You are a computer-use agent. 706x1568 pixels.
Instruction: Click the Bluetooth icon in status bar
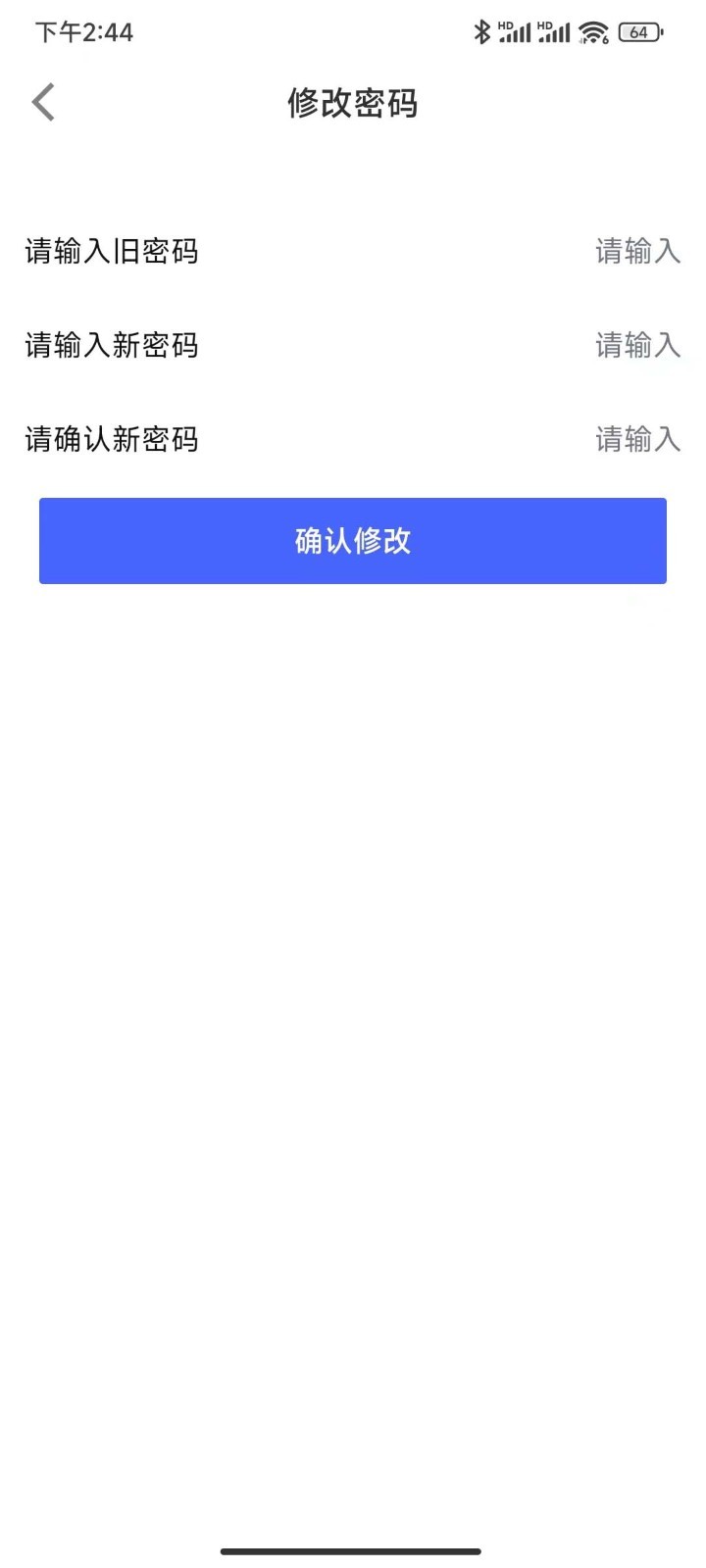coord(481,31)
